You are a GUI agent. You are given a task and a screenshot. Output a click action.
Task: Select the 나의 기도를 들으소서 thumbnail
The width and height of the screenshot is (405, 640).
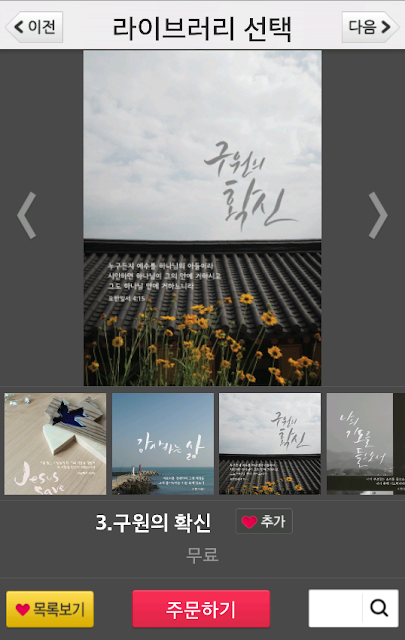[x=365, y=444]
